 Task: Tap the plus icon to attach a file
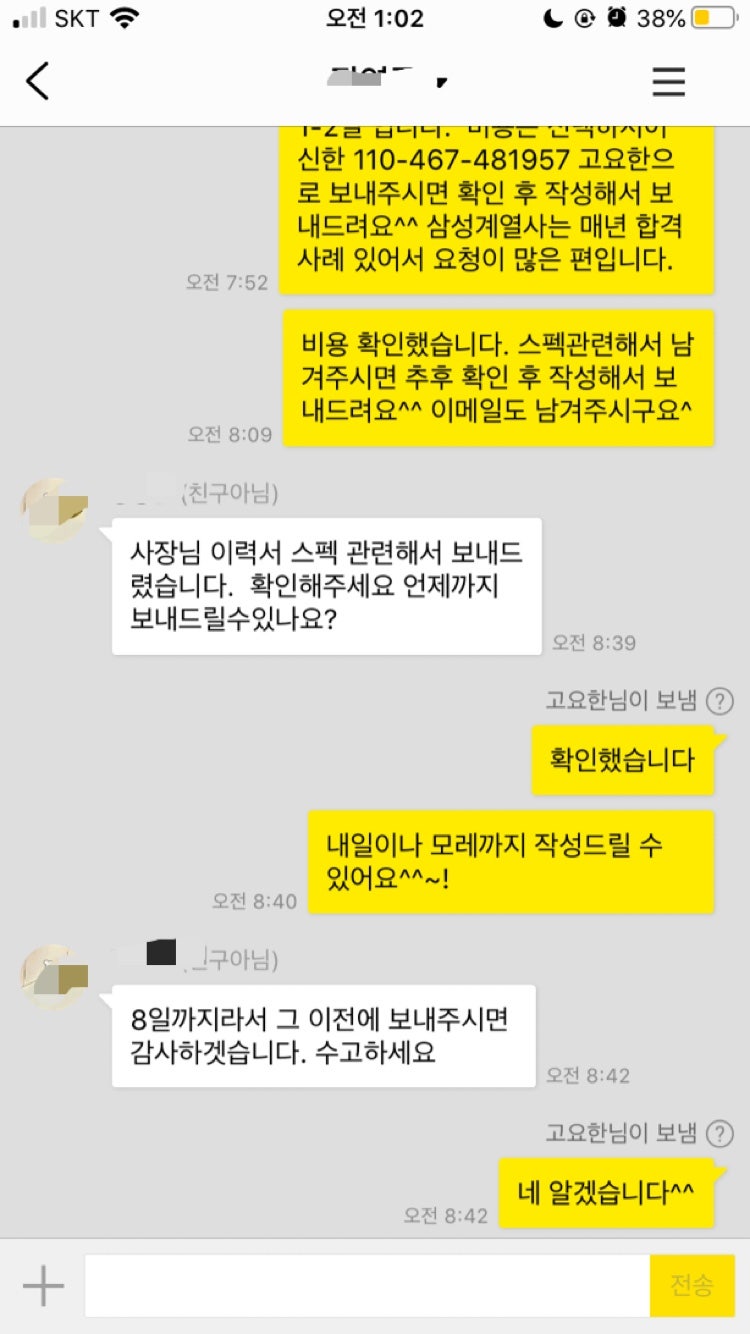(43, 1286)
